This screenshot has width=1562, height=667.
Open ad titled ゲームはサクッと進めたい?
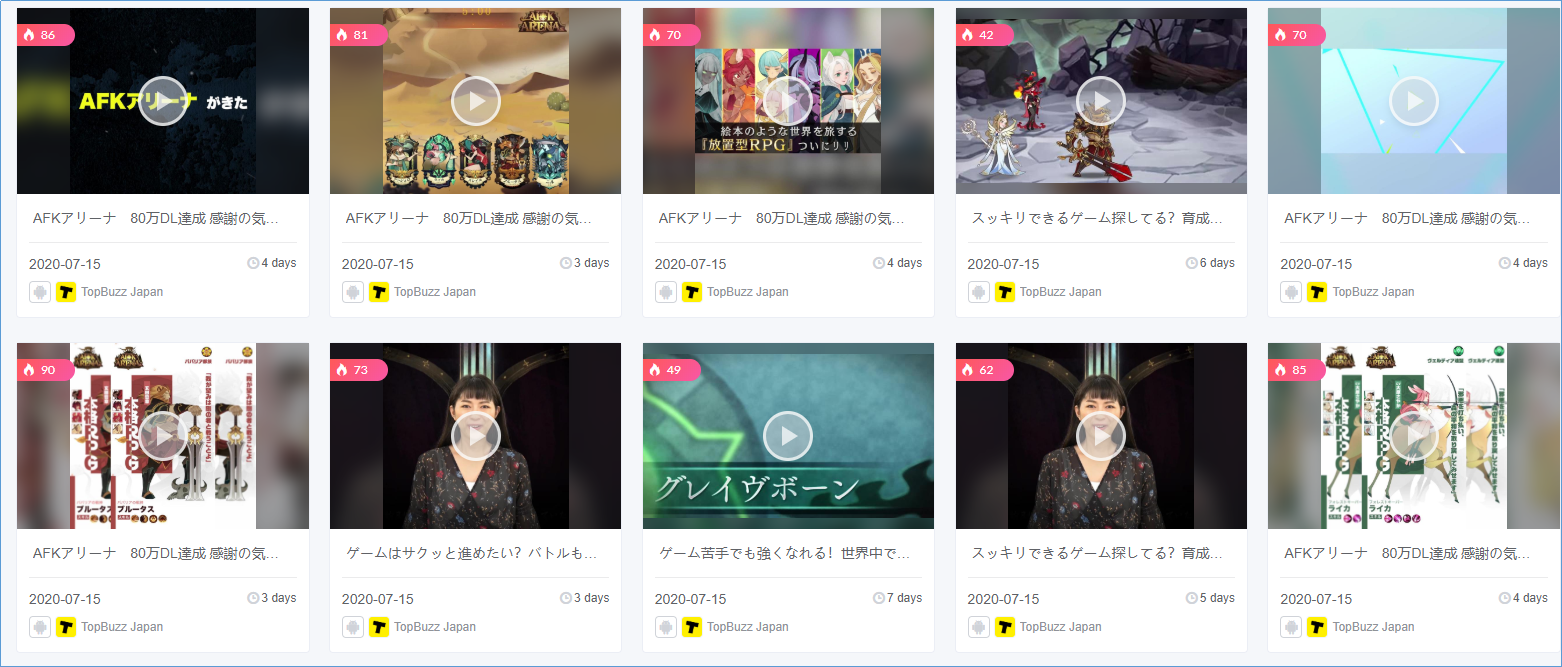pos(470,553)
